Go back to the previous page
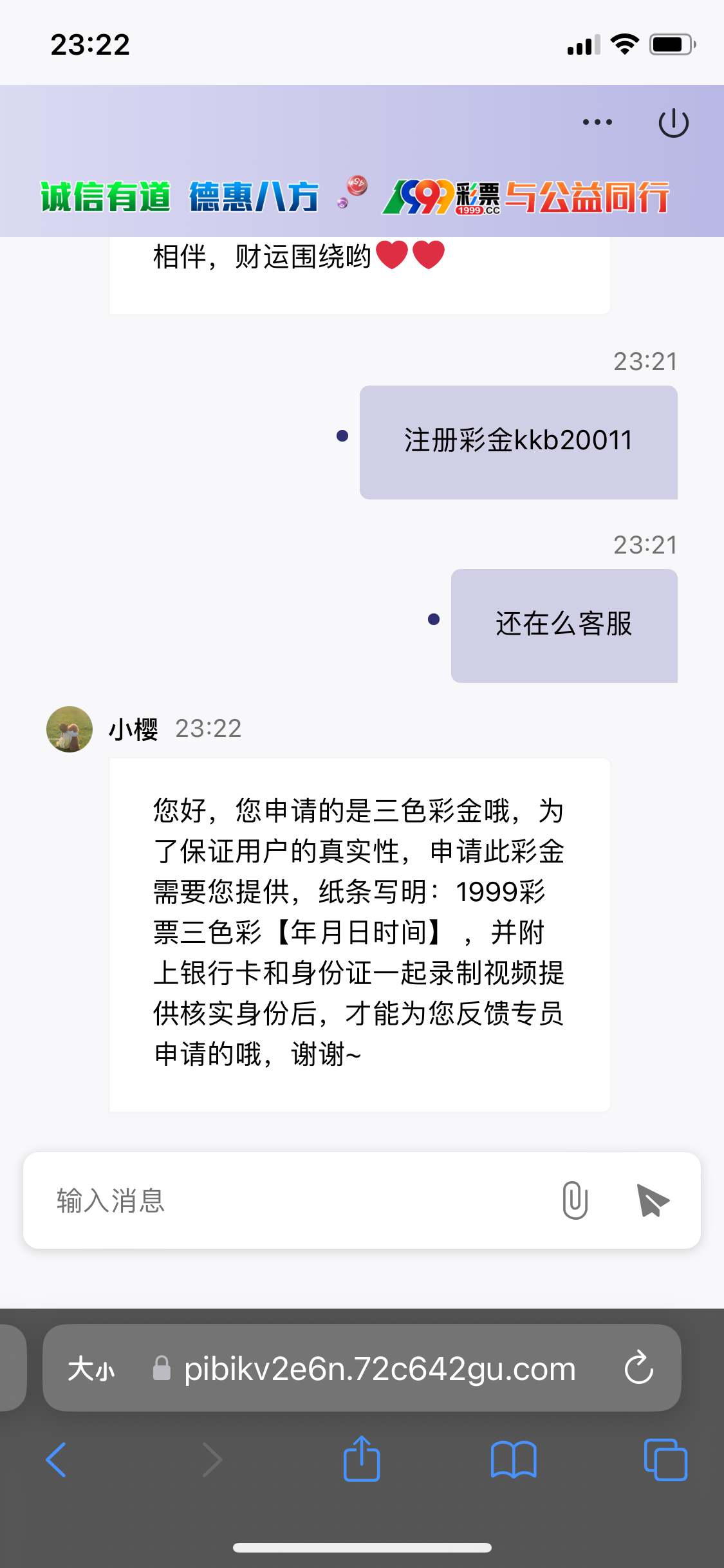This screenshot has height=1568, width=724. point(56,1459)
